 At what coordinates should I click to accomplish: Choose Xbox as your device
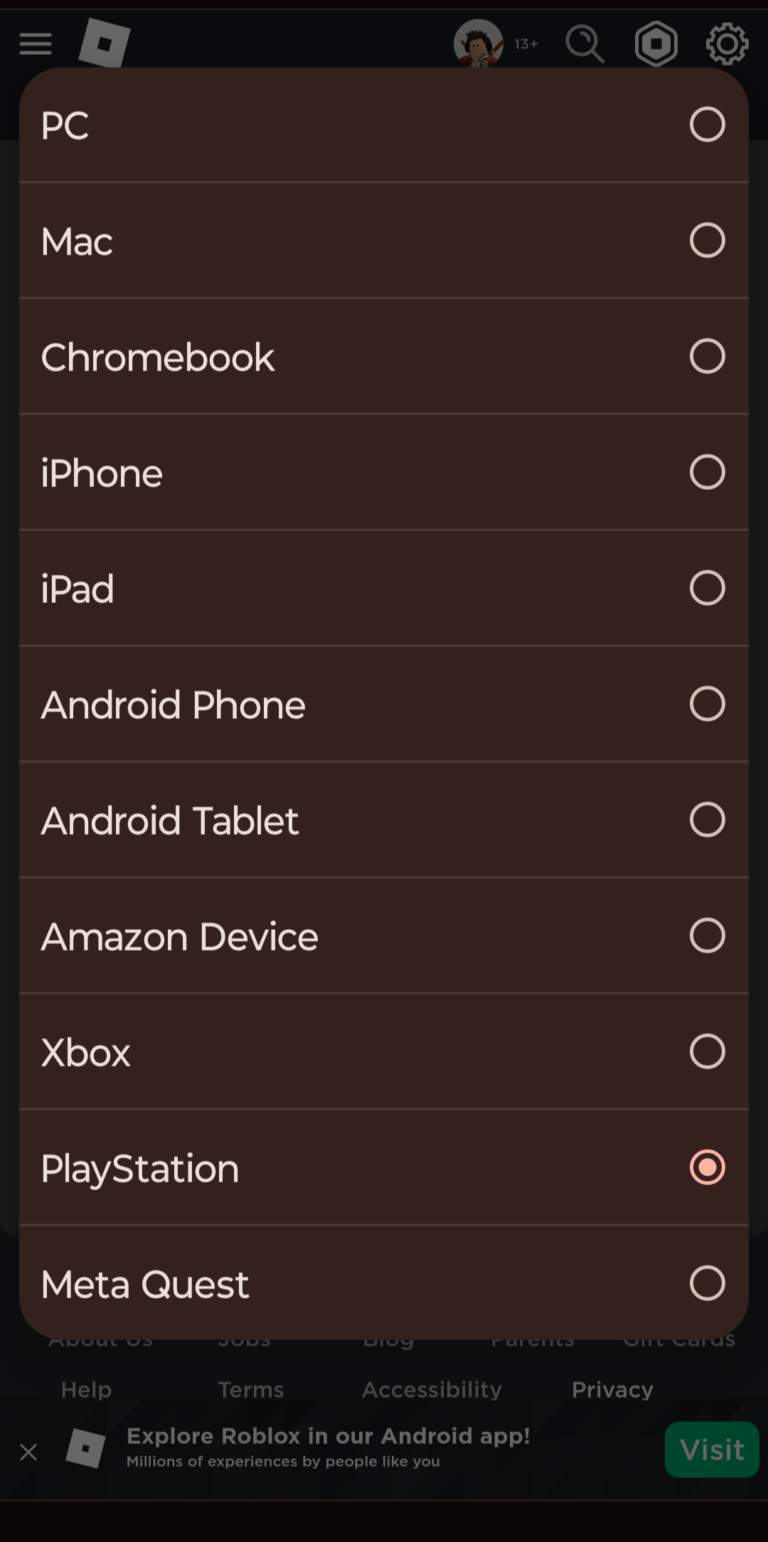[x=707, y=1051]
